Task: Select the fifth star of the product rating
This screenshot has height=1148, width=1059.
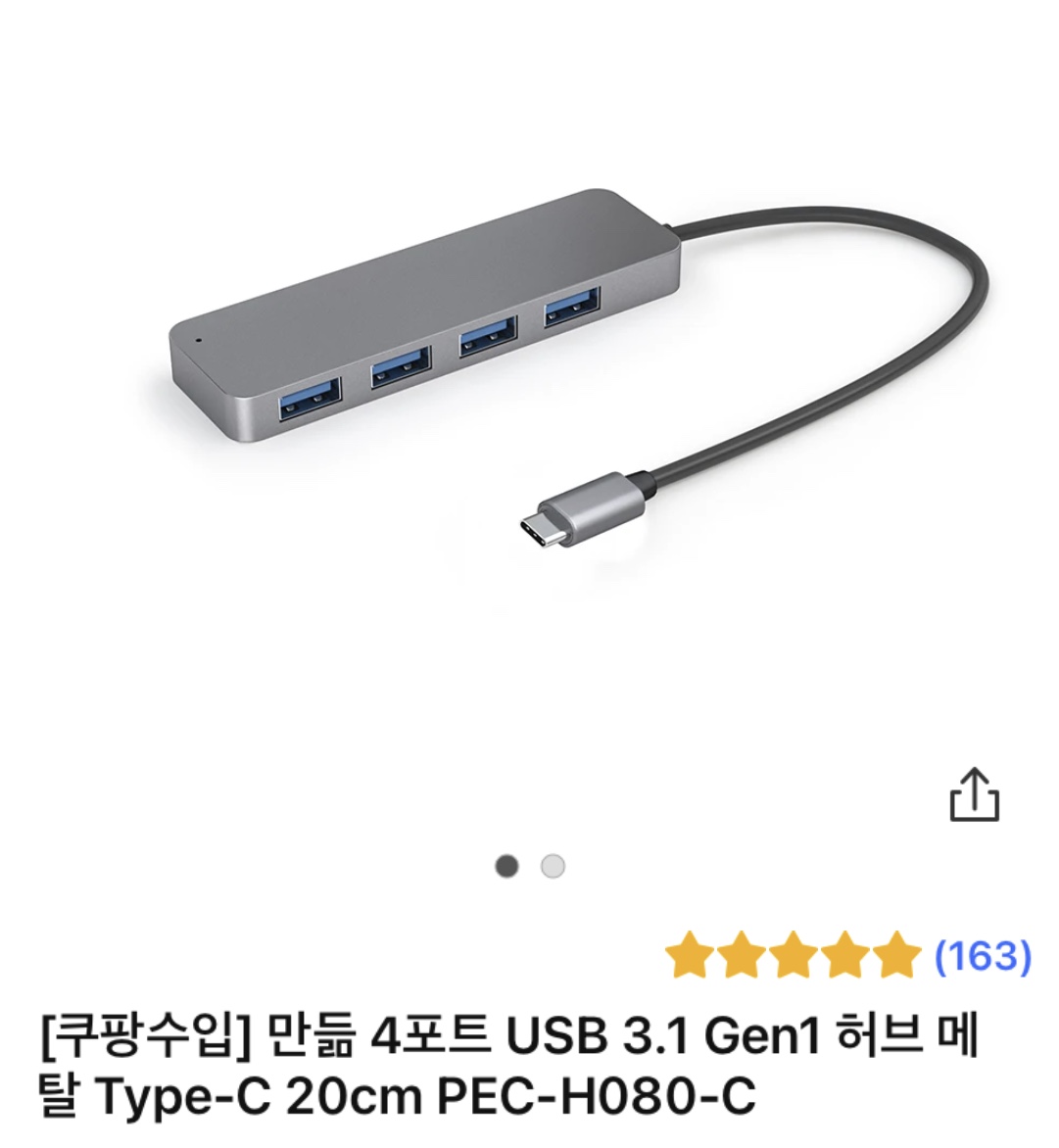Action: point(894,950)
